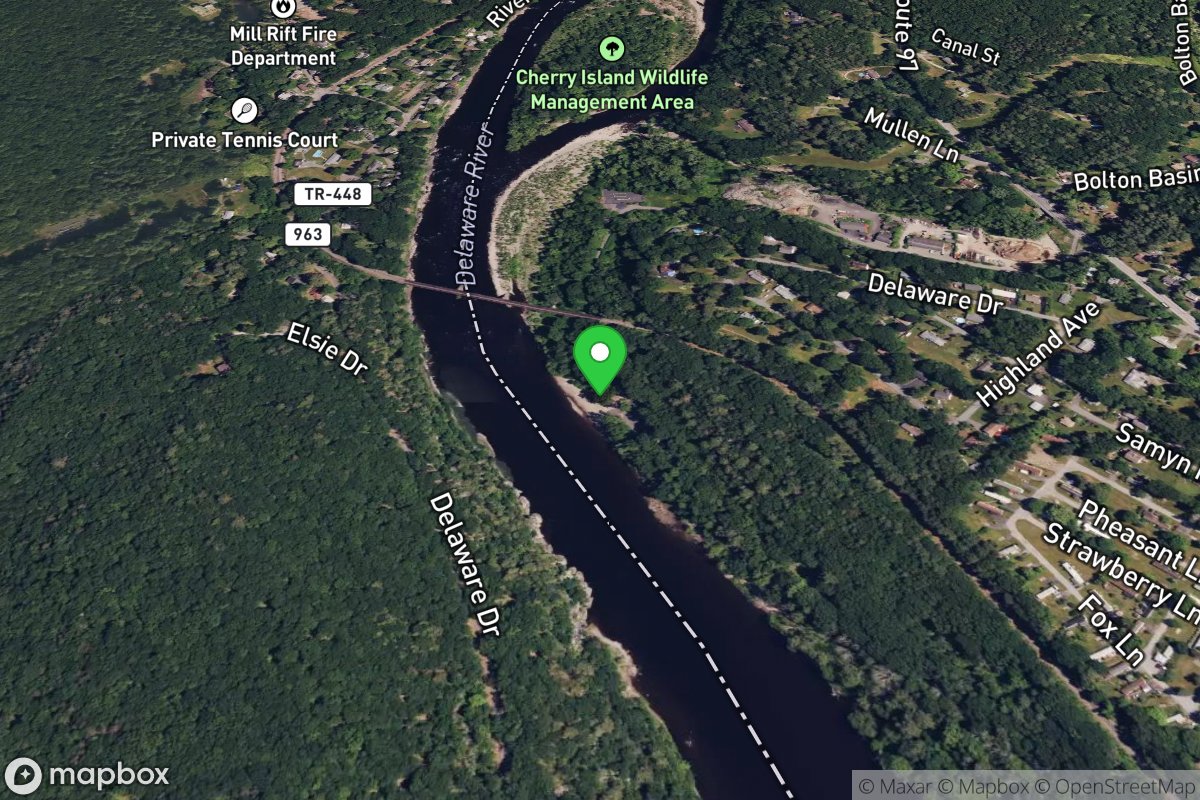
Task: Open the Mapbox attribution link
Action: pyautogui.click(x=988, y=785)
